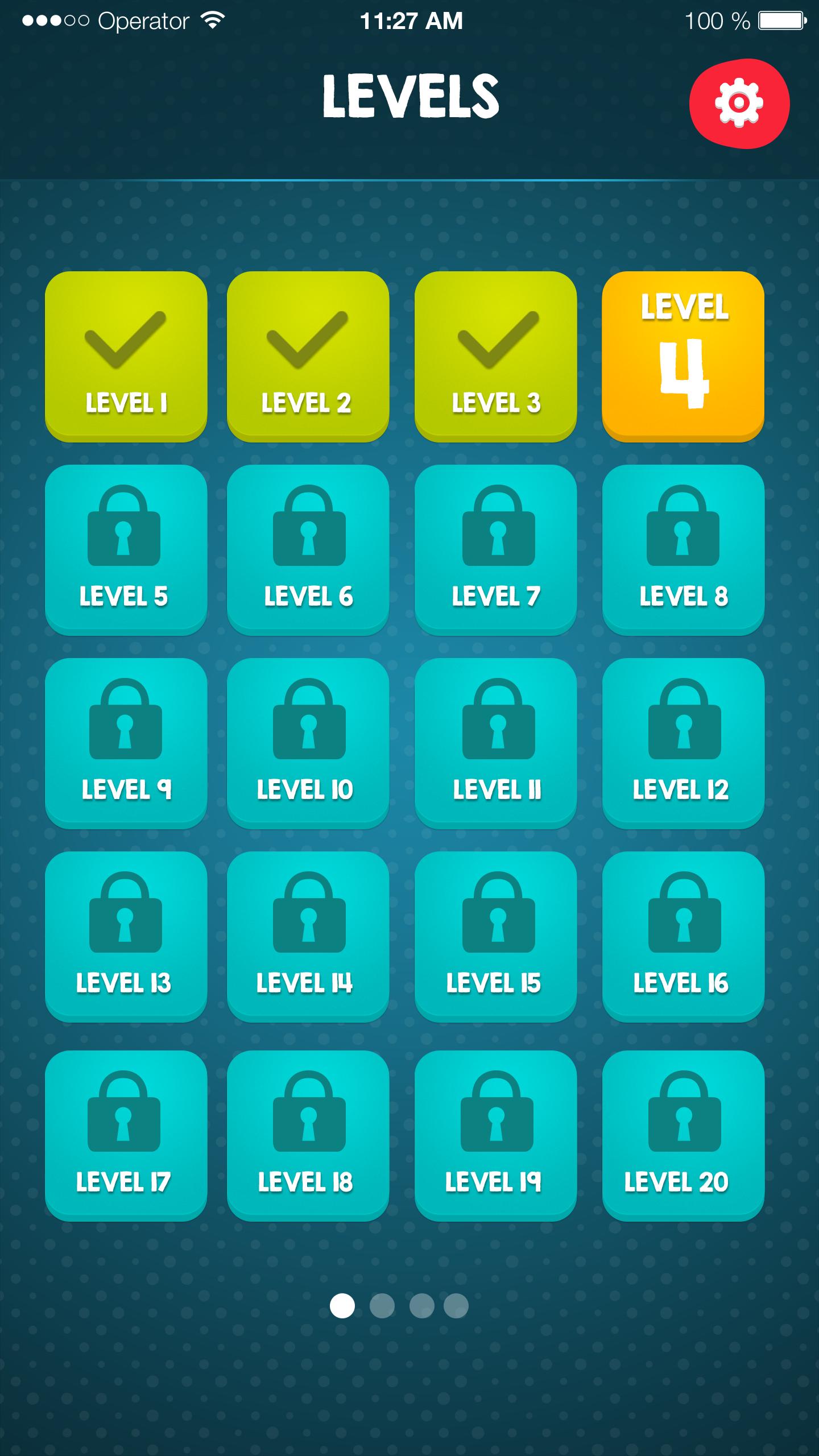Start the unlocked Level 4
Viewport: 819px width, 1456px height.
[x=683, y=356]
